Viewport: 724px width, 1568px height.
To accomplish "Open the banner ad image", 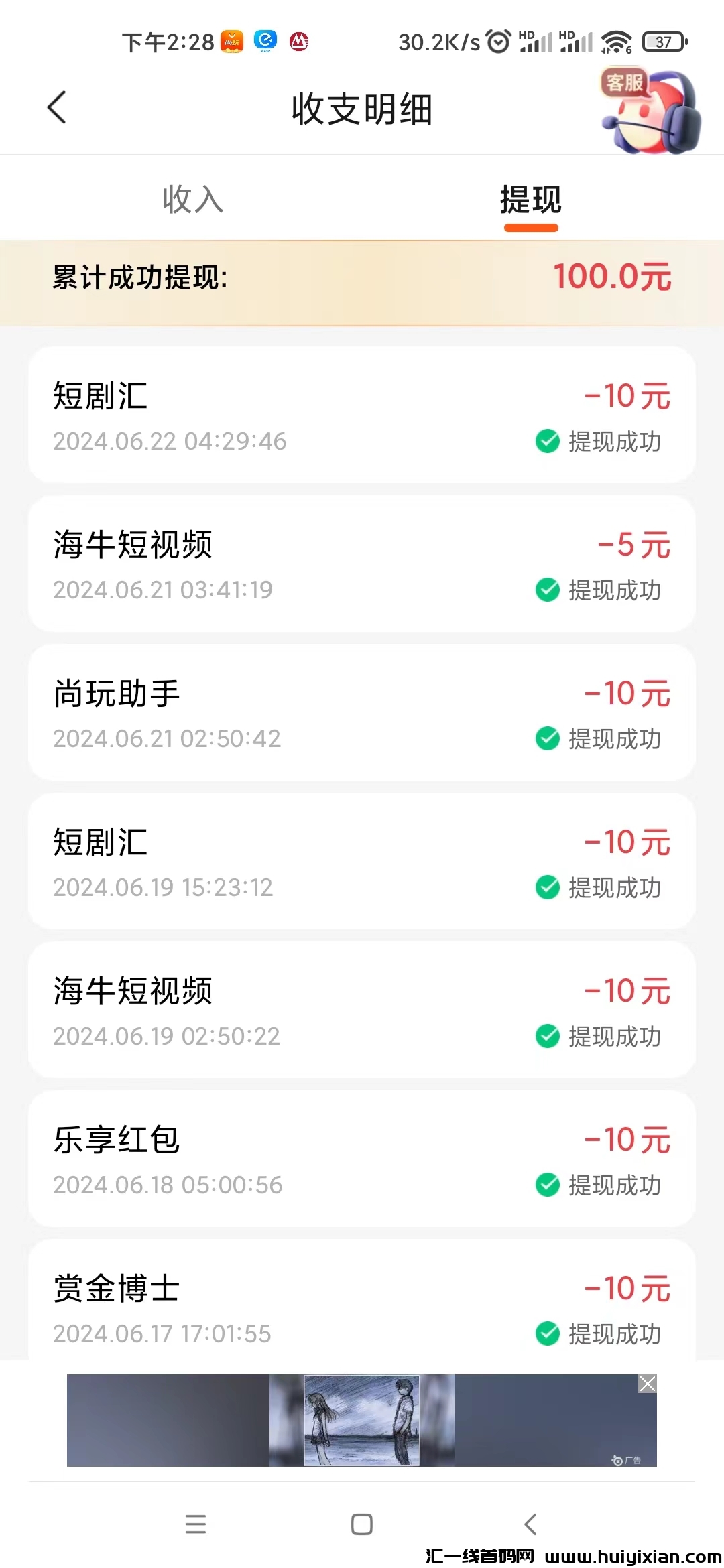I will click(x=362, y=1420).
